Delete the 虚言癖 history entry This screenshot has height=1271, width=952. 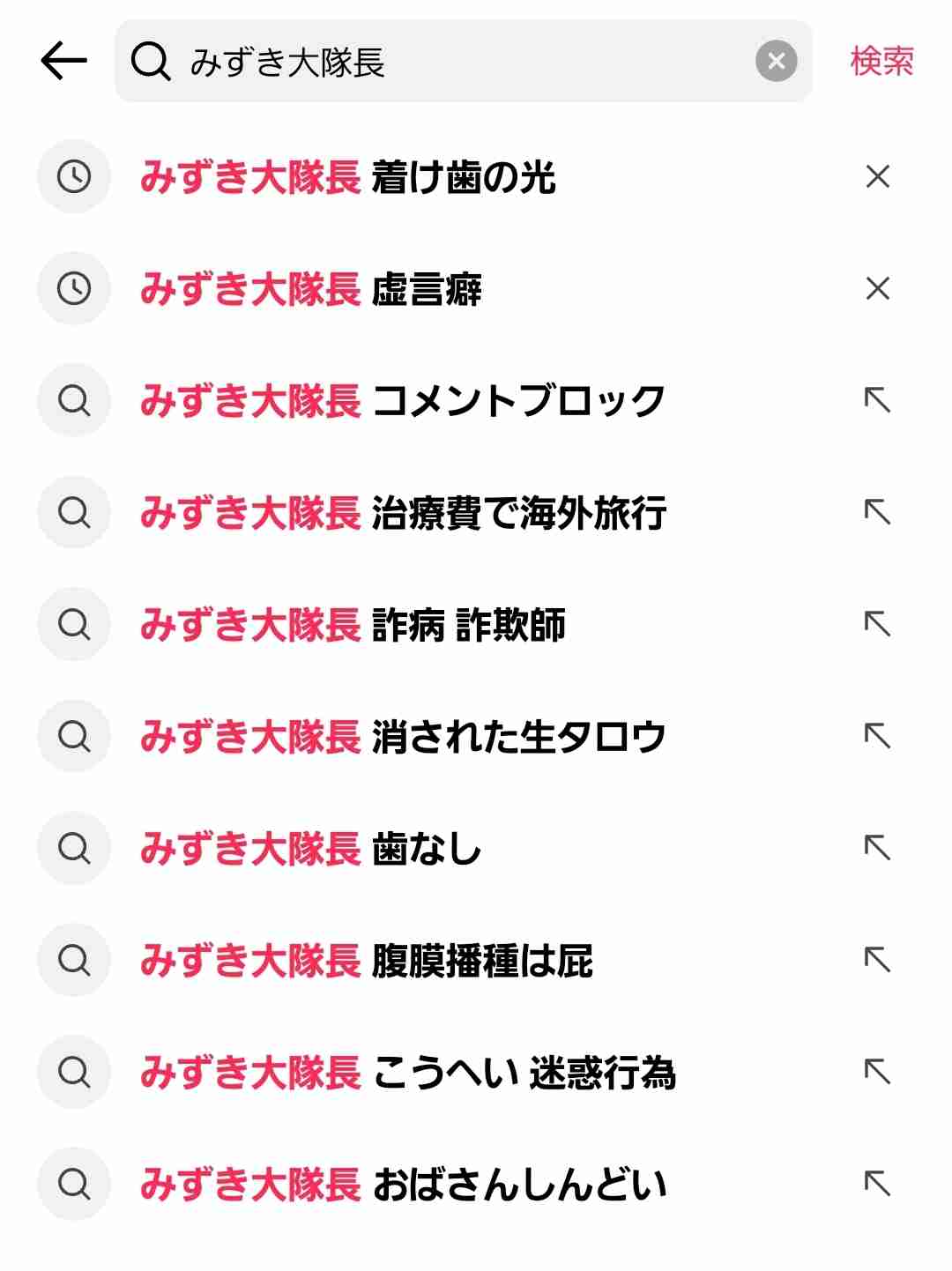point(878,289)
